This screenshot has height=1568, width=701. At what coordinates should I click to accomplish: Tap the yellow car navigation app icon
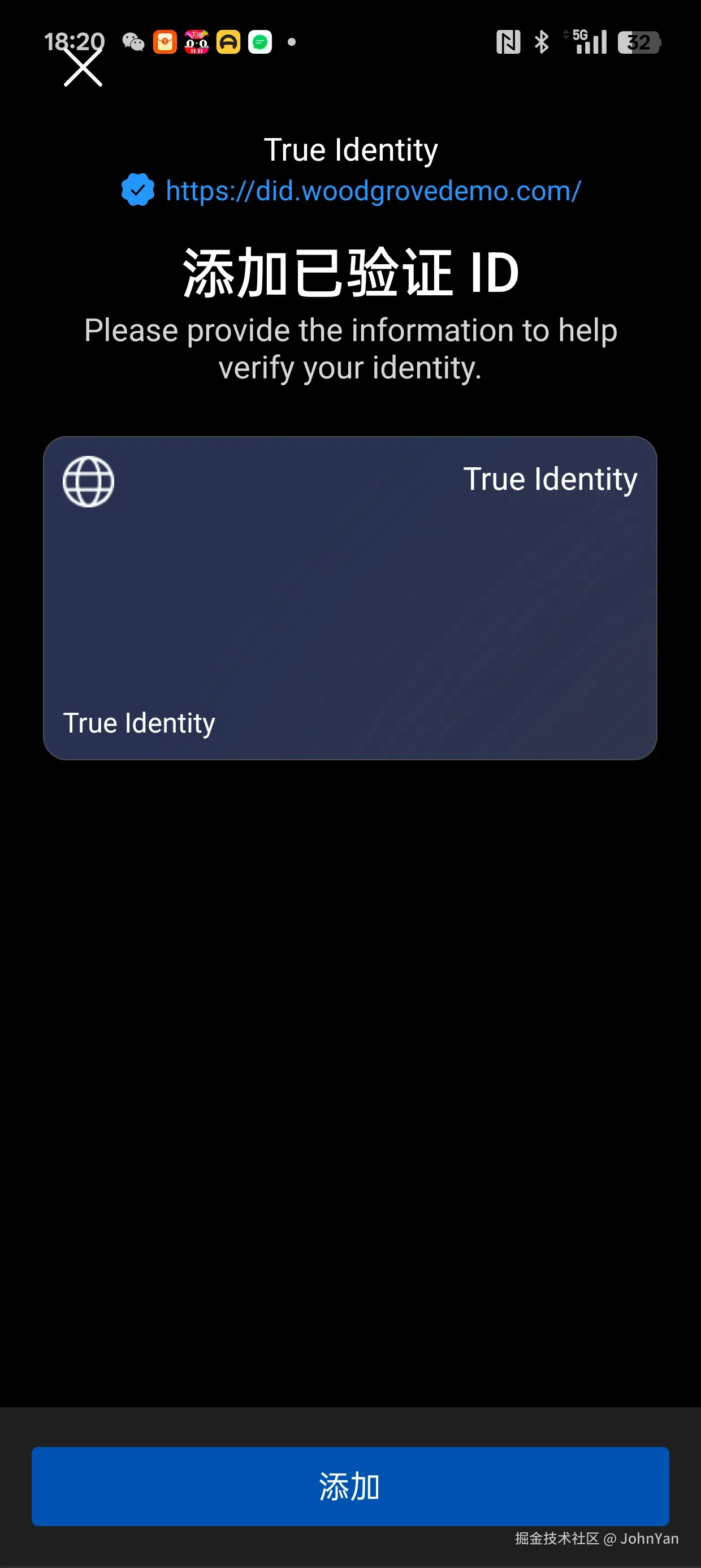pos(228,42)
